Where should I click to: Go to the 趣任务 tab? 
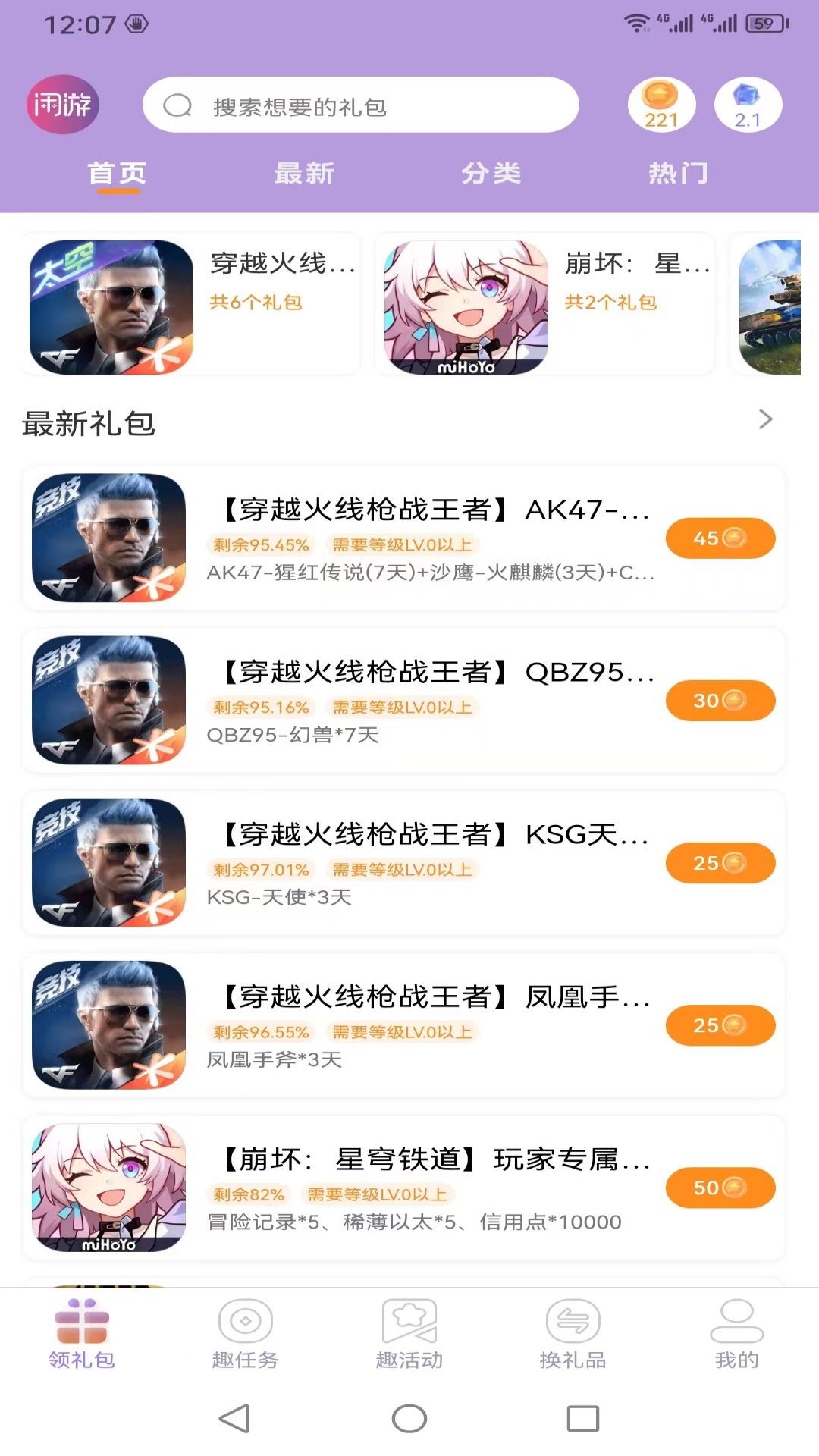(x=246, y=1335)
